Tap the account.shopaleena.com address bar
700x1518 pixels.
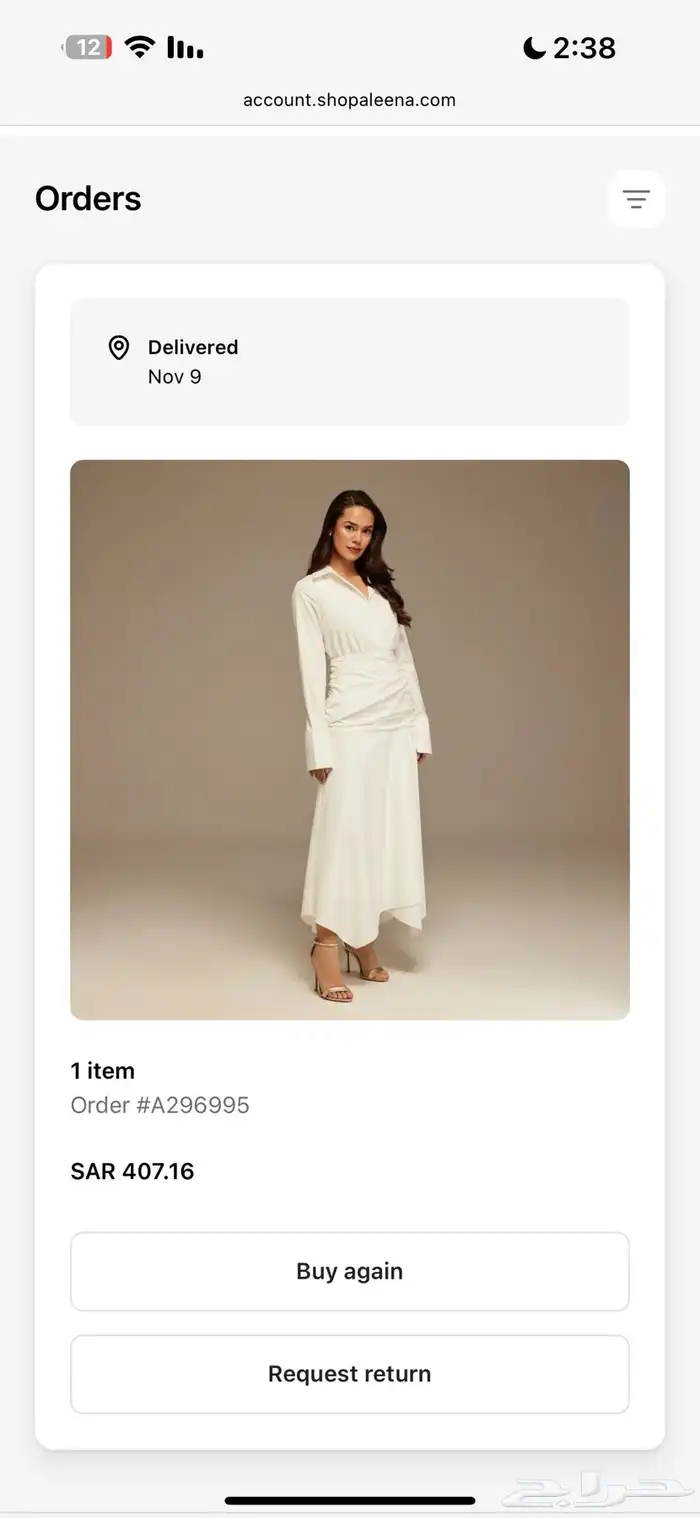pyautogui.click(x=349, y=100)
